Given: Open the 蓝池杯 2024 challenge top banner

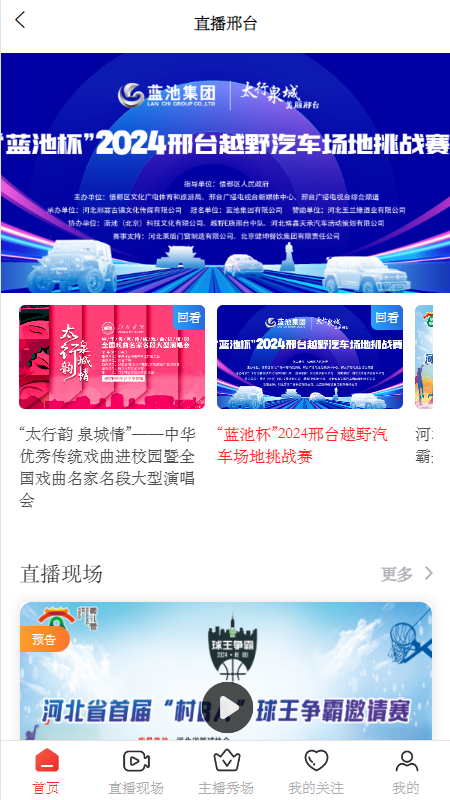Looking at the screenshot, I should click(x=225, y=172).
